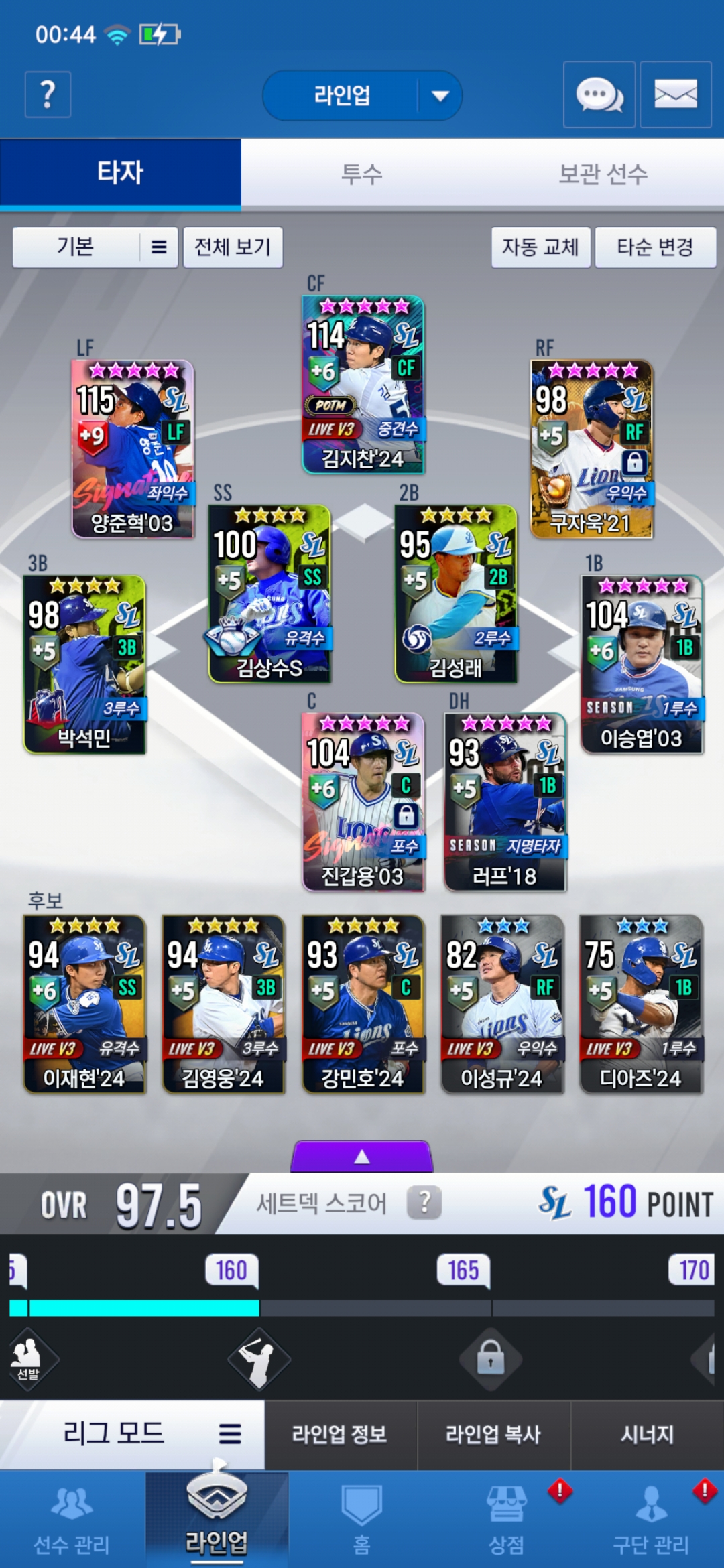Screen dimensions: 724x1568
Task: Tap the 자동 교체 button
Action: click(x=540, y=247)
